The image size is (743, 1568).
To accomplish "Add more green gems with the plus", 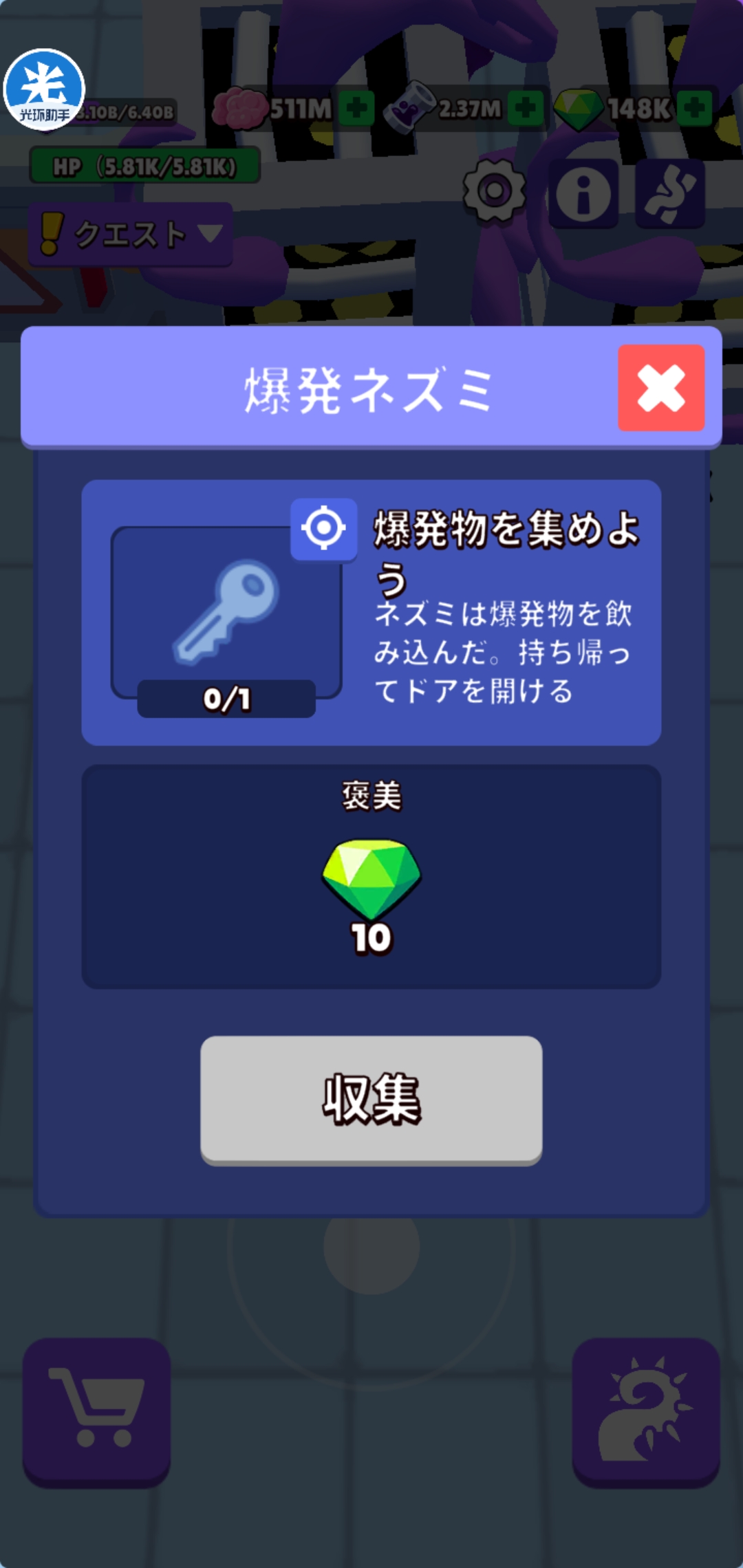I will [x=695, y=108].
